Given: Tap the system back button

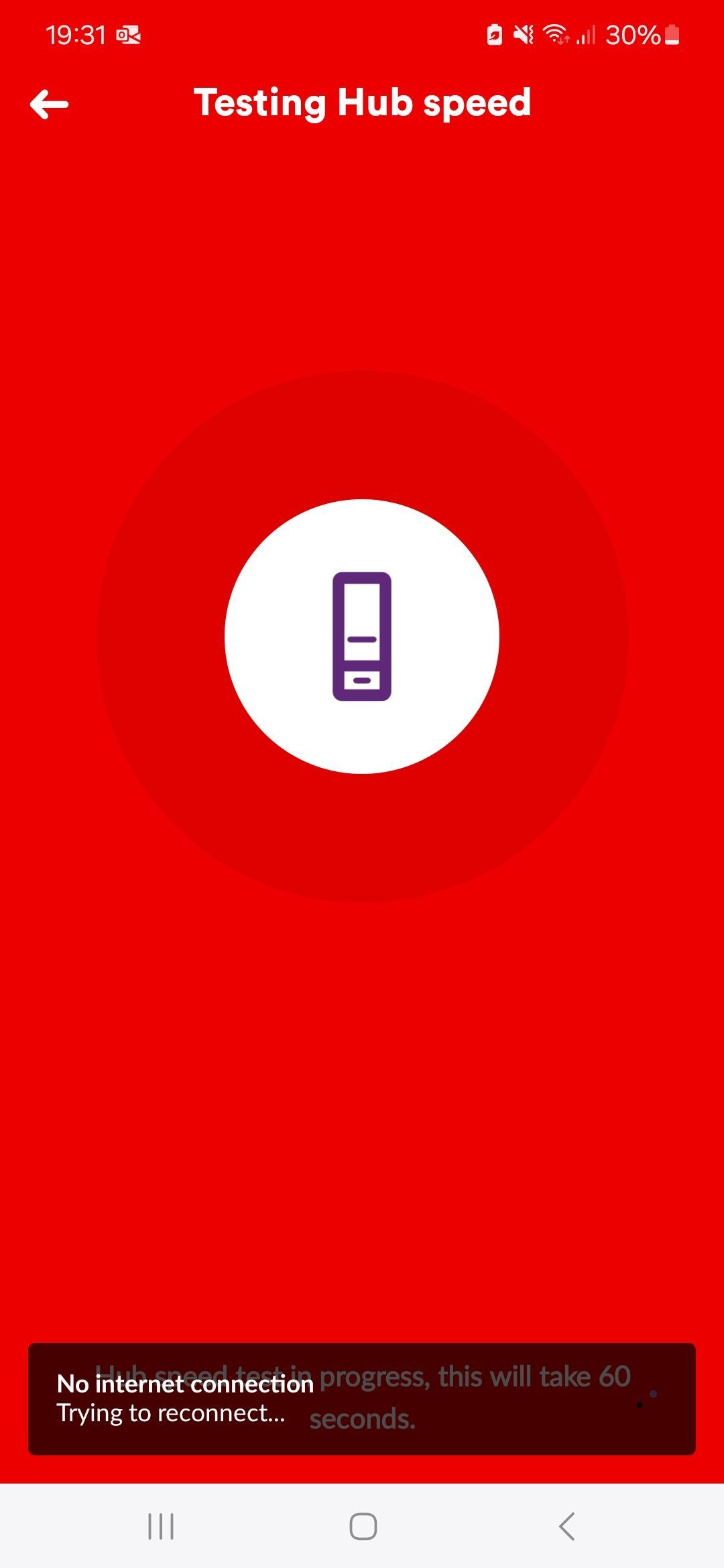Looking at the screenshot, I should pyautogui.click(x=566, y=1526).
